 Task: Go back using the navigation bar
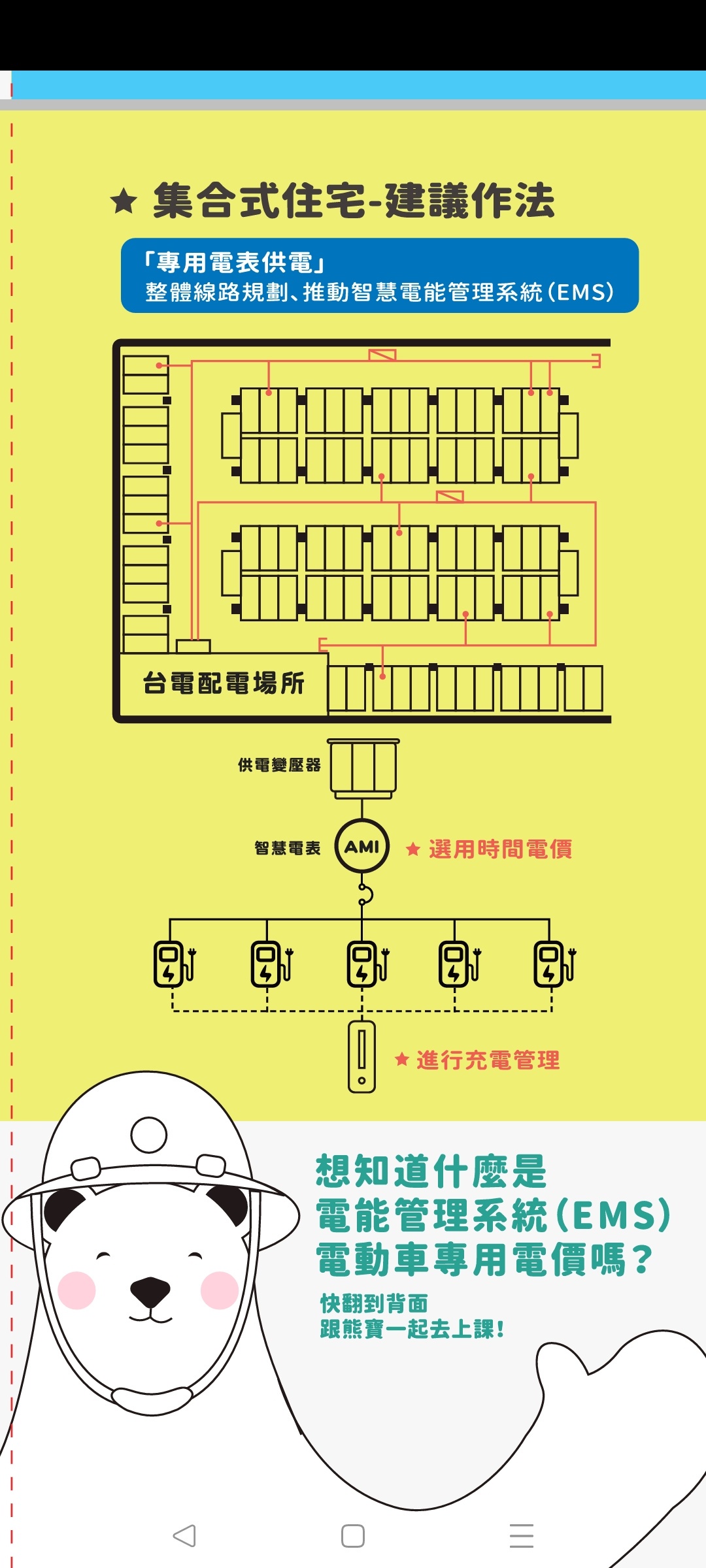coord(184,1535)
